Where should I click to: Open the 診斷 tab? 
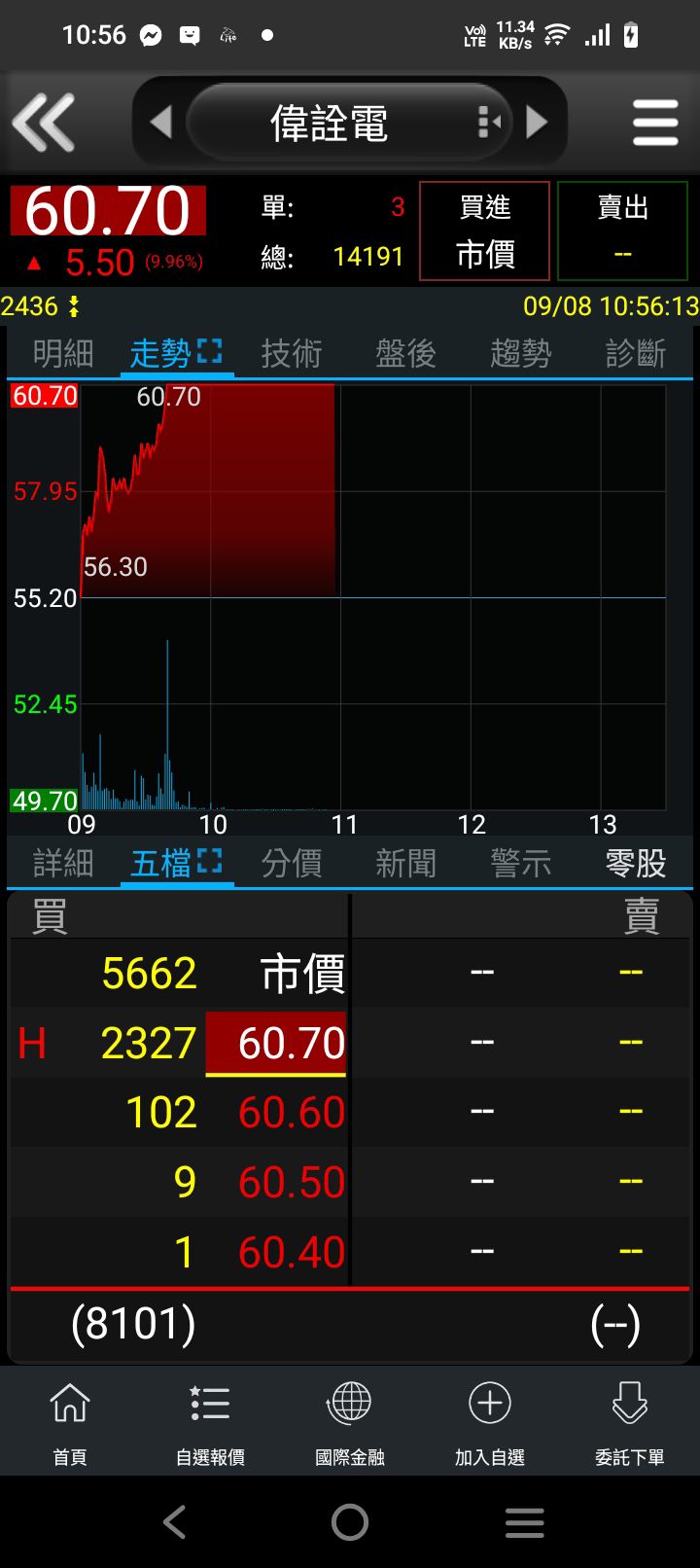coord(636,354)
